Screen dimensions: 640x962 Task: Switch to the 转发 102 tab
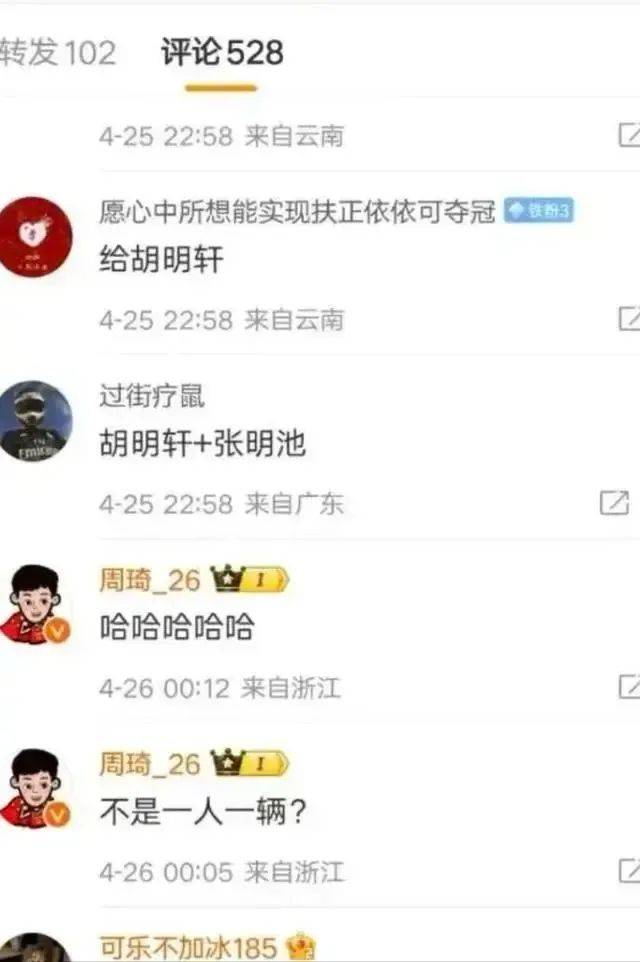tap(57, 53)
